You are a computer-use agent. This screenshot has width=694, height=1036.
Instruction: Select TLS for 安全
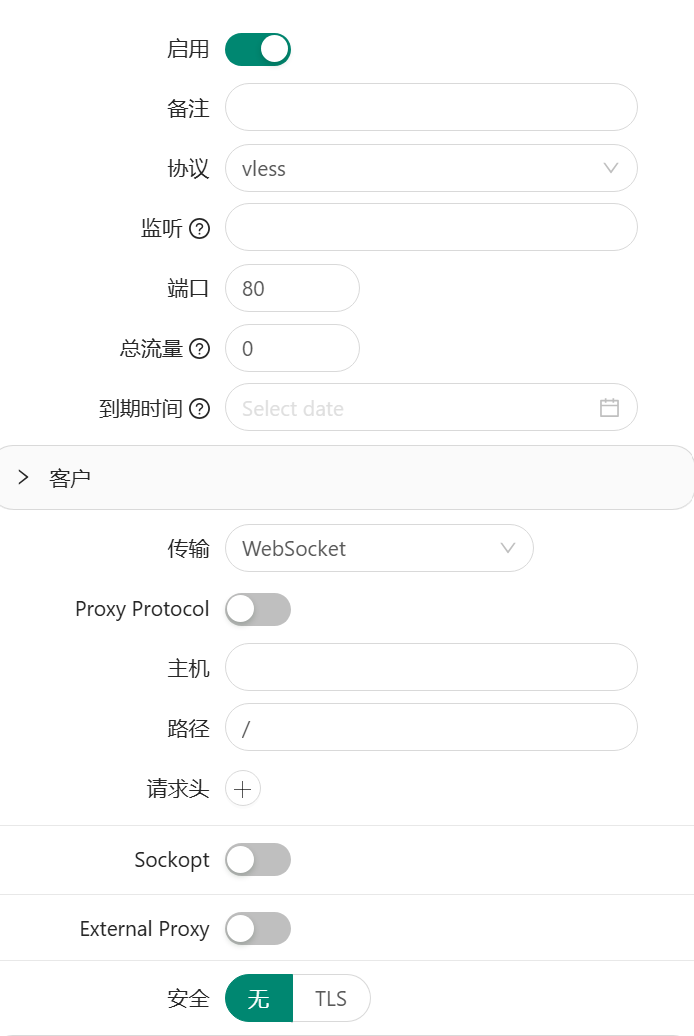(331, 998)
